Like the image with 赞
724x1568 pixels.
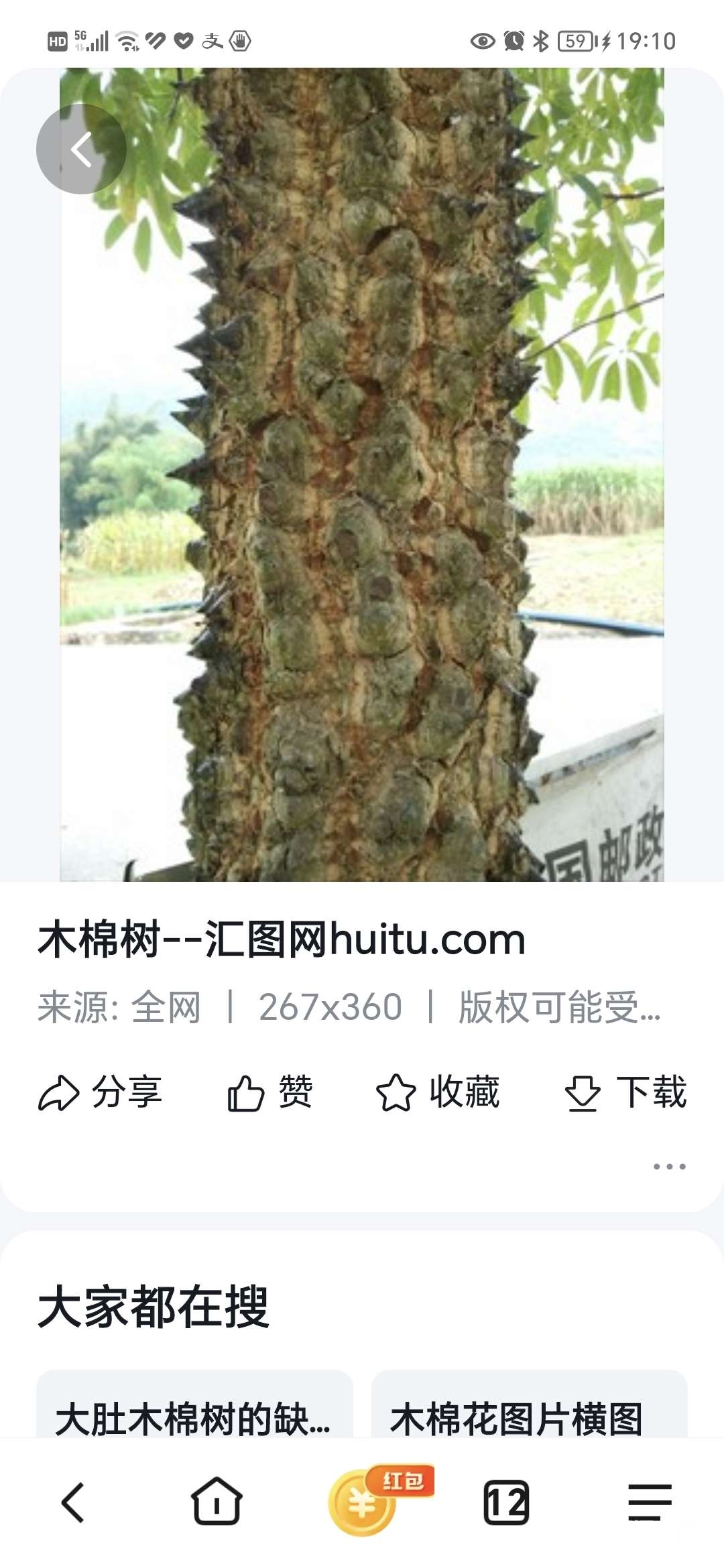269,1092
